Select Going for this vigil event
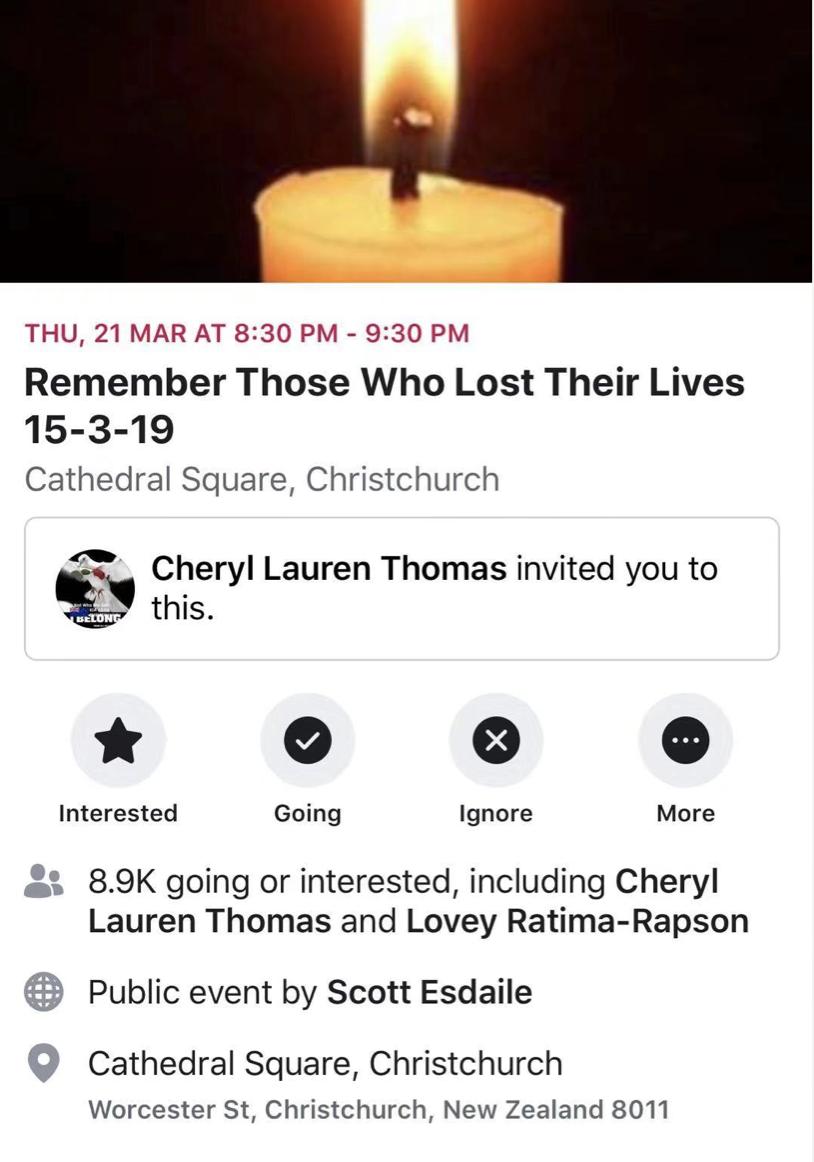Image resolution: width=814 pixels, height=1162 pixels. (x=307, y=741)
